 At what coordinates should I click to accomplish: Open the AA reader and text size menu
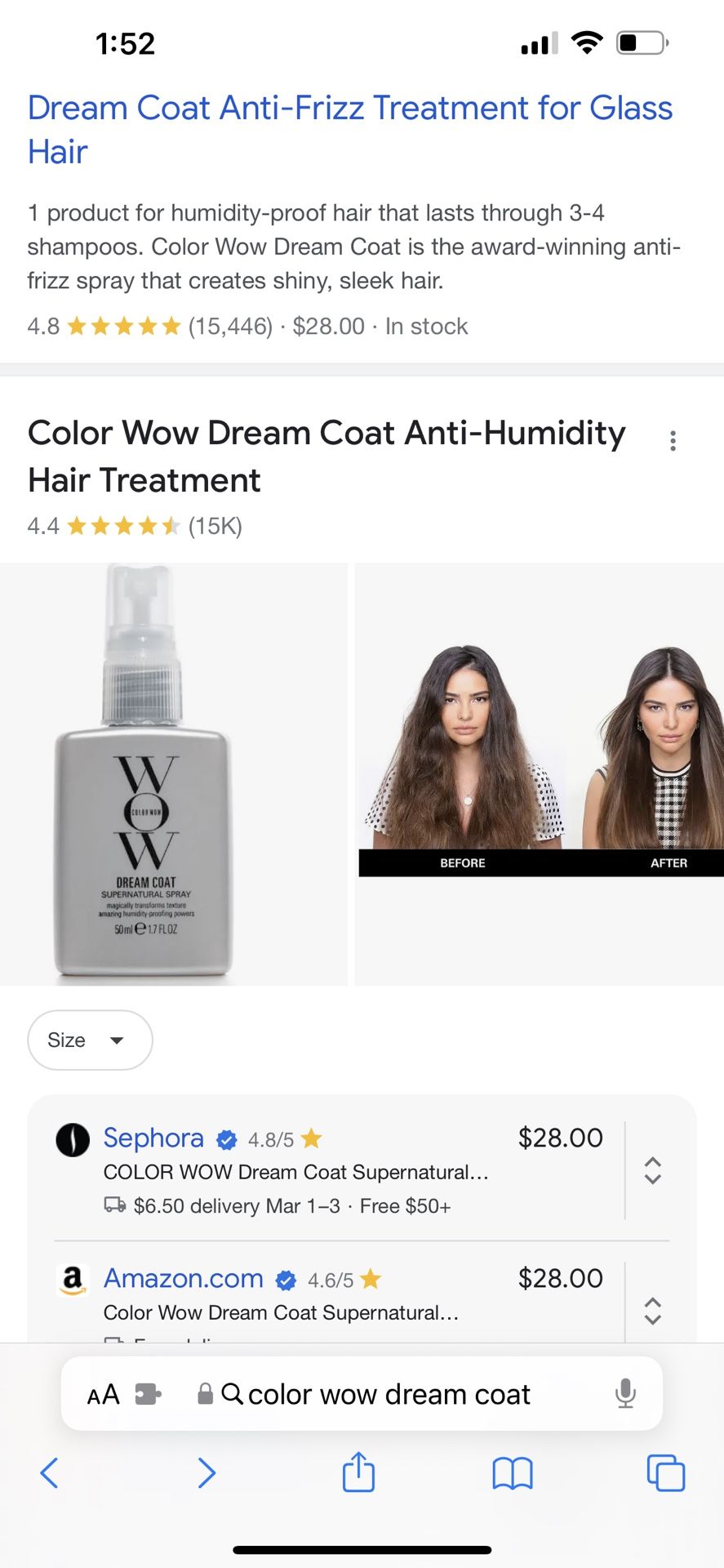(104, 1394)
